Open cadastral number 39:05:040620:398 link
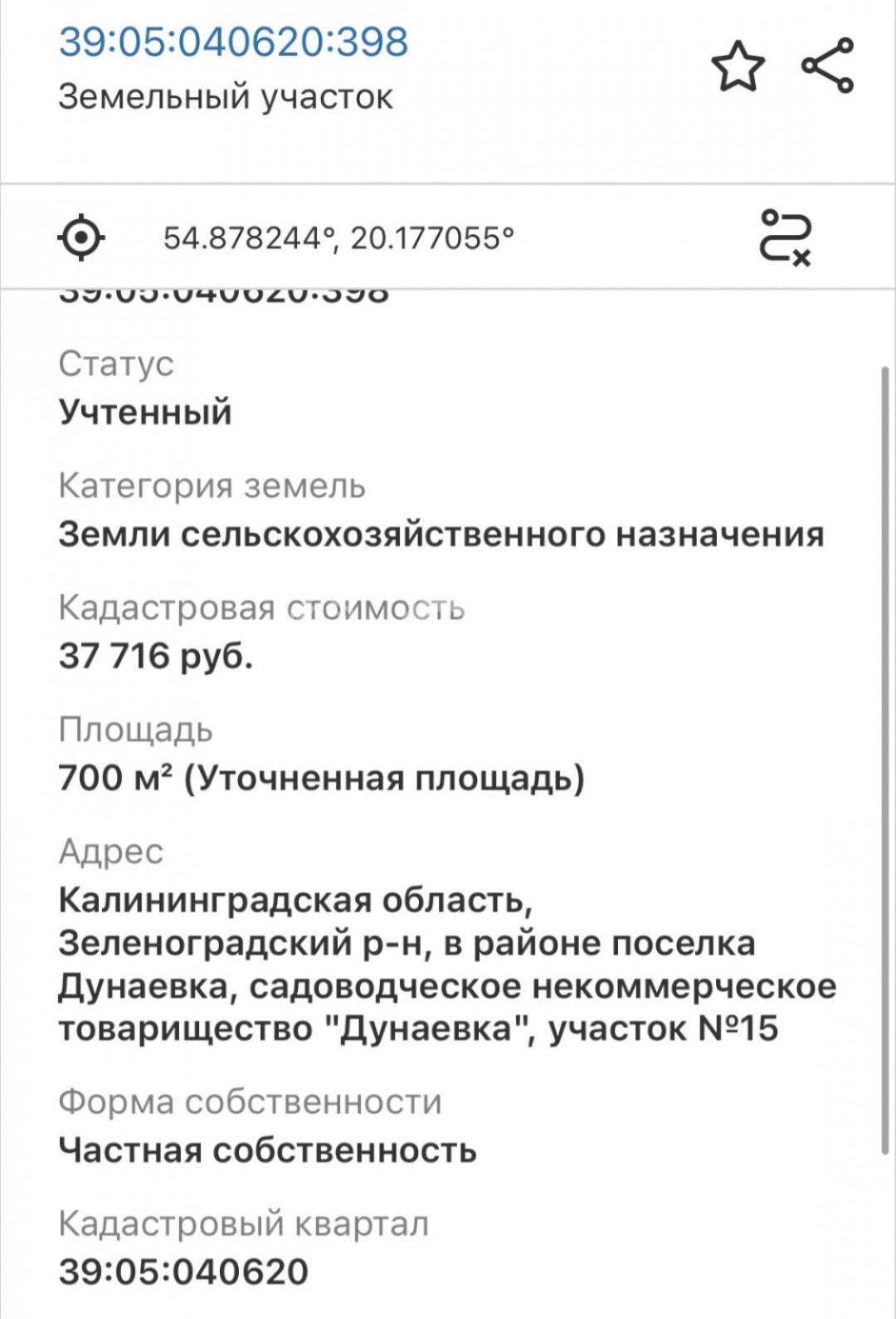This screenshot has width=896, height=1319. click(x=233, y=42)
